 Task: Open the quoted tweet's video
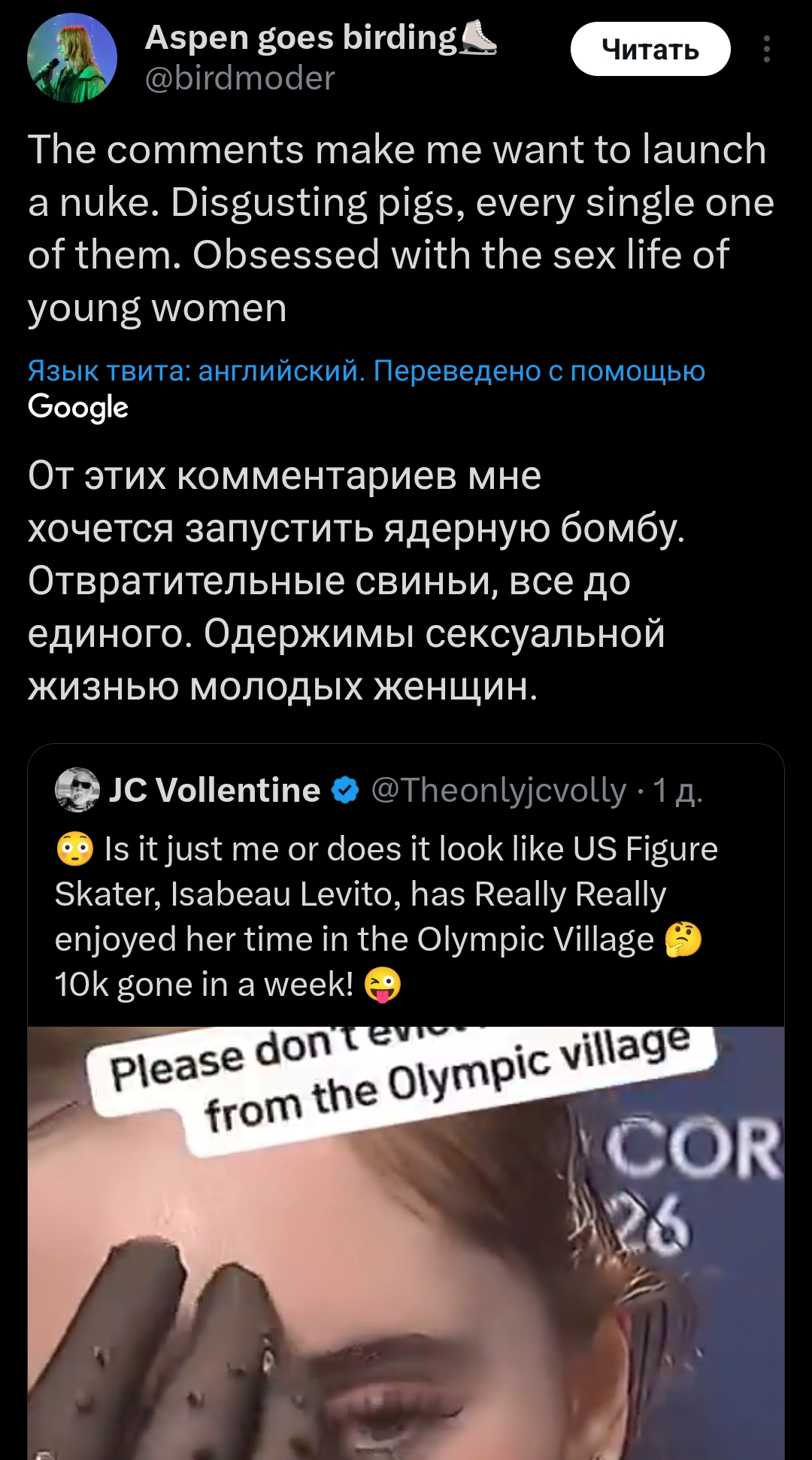(406, 1241)
